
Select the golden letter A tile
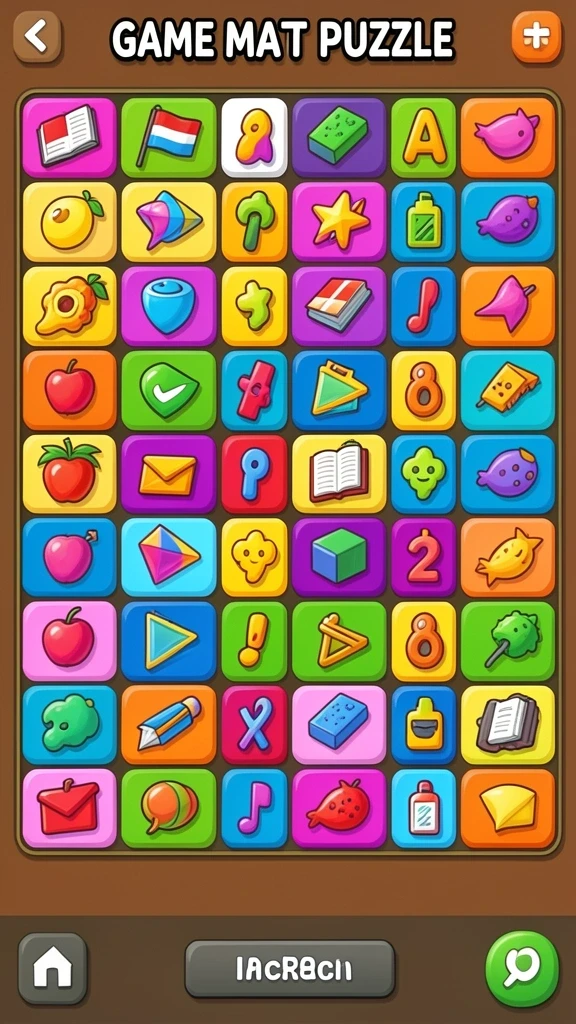coord(423,138)
